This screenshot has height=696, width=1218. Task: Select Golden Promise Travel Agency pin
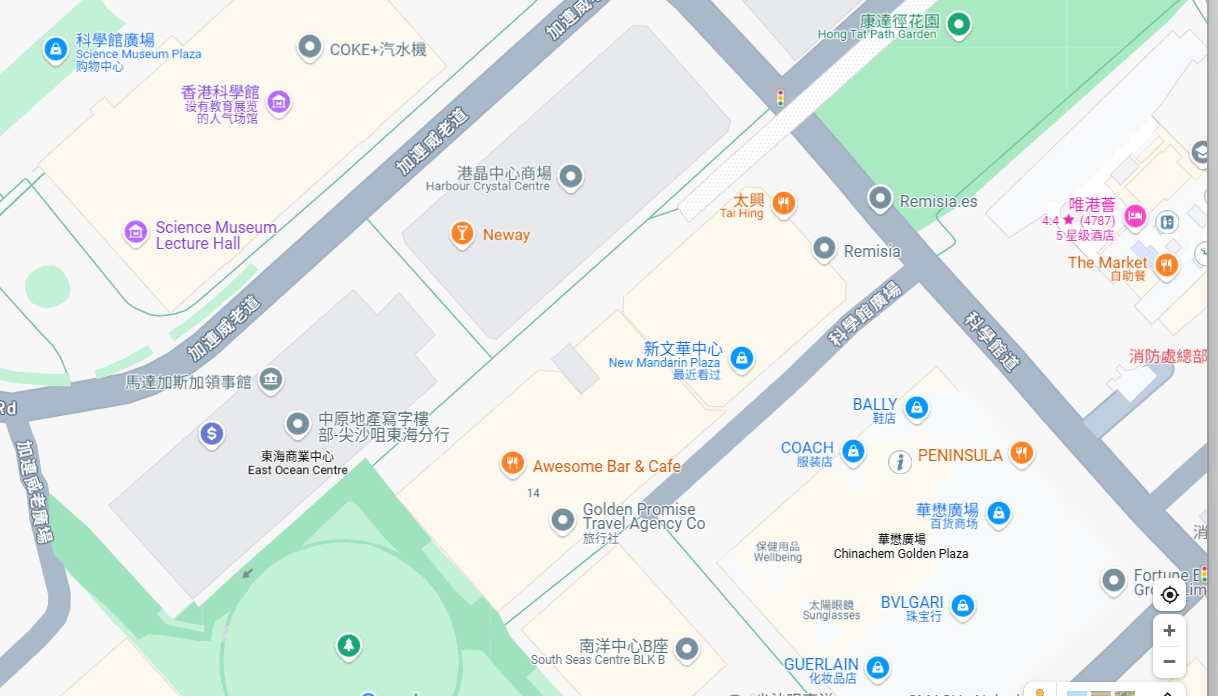coord(563,520)
